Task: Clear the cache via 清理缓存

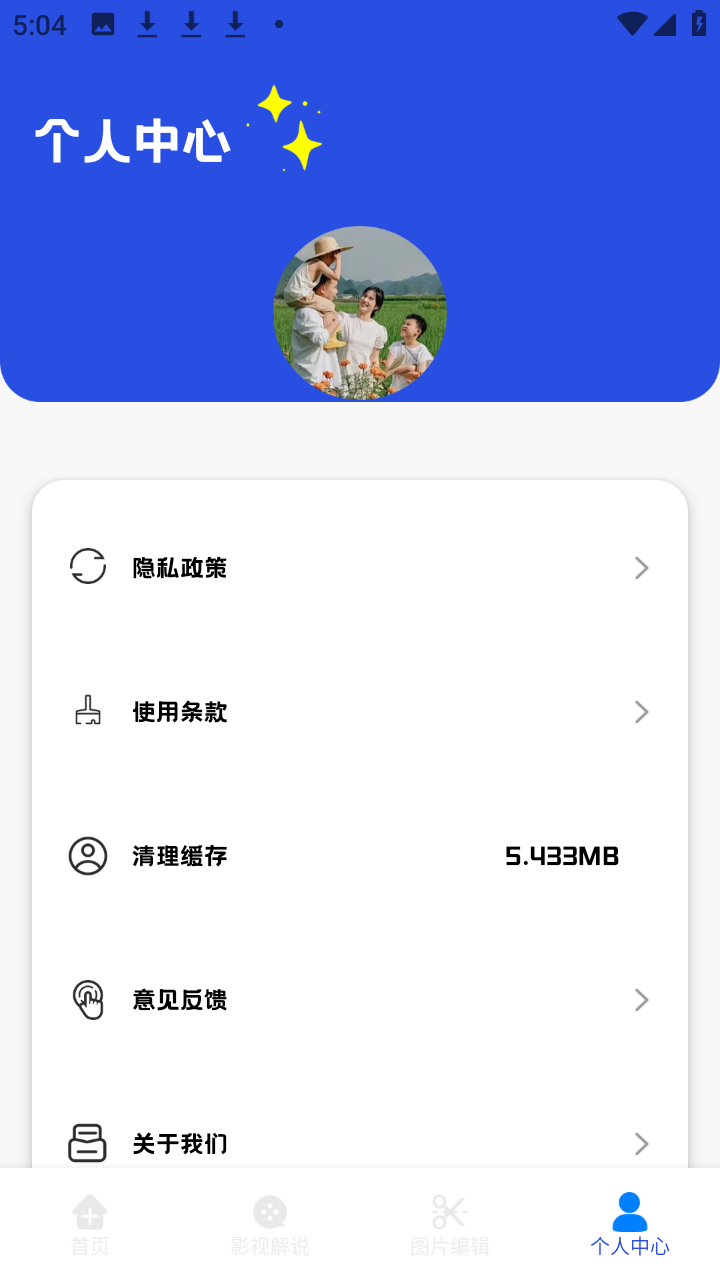Action: click(360, 856)
